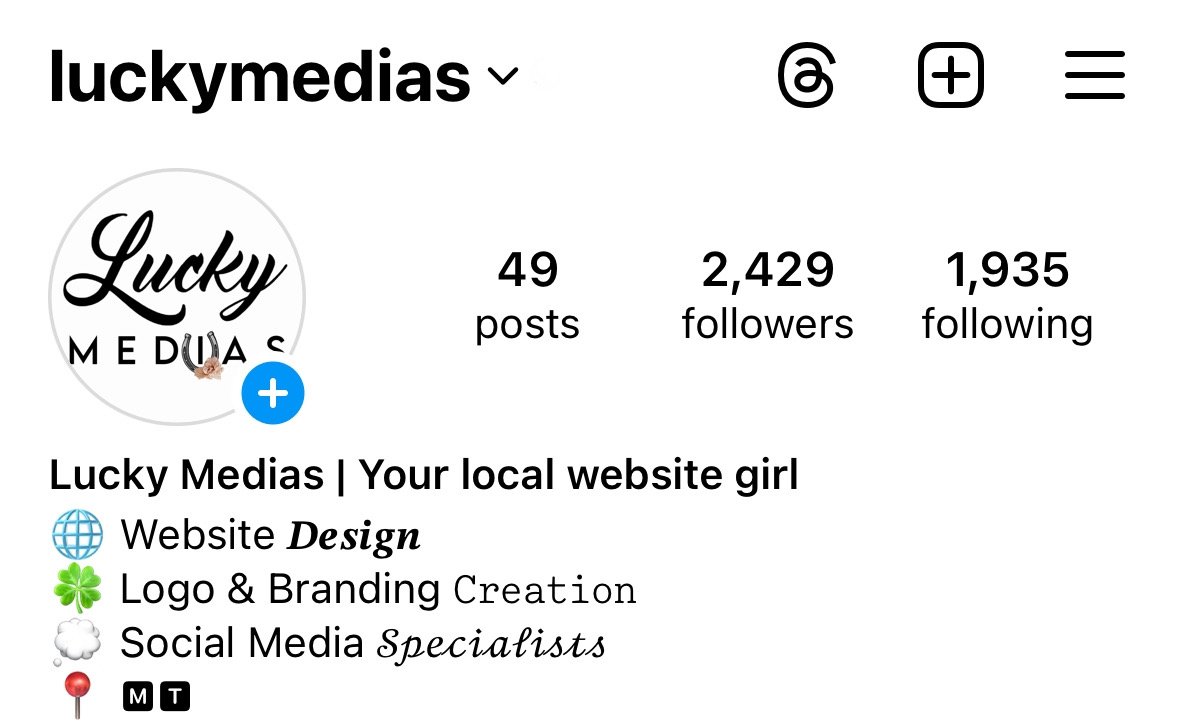This screenshot has width=1179, height=728.
Task: Add a story via profile picture plus
Action: pos(273,394)
